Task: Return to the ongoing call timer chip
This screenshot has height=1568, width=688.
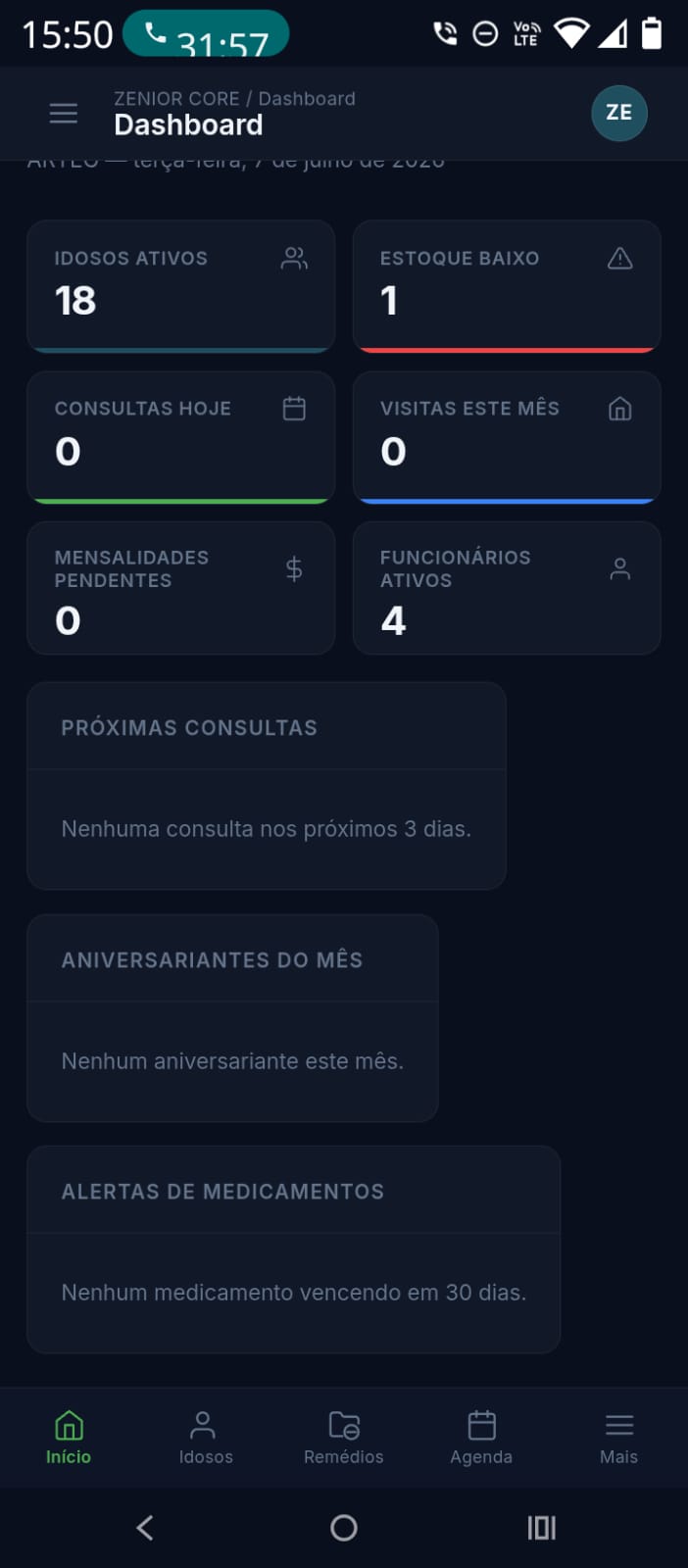Action: coord(206,35)
